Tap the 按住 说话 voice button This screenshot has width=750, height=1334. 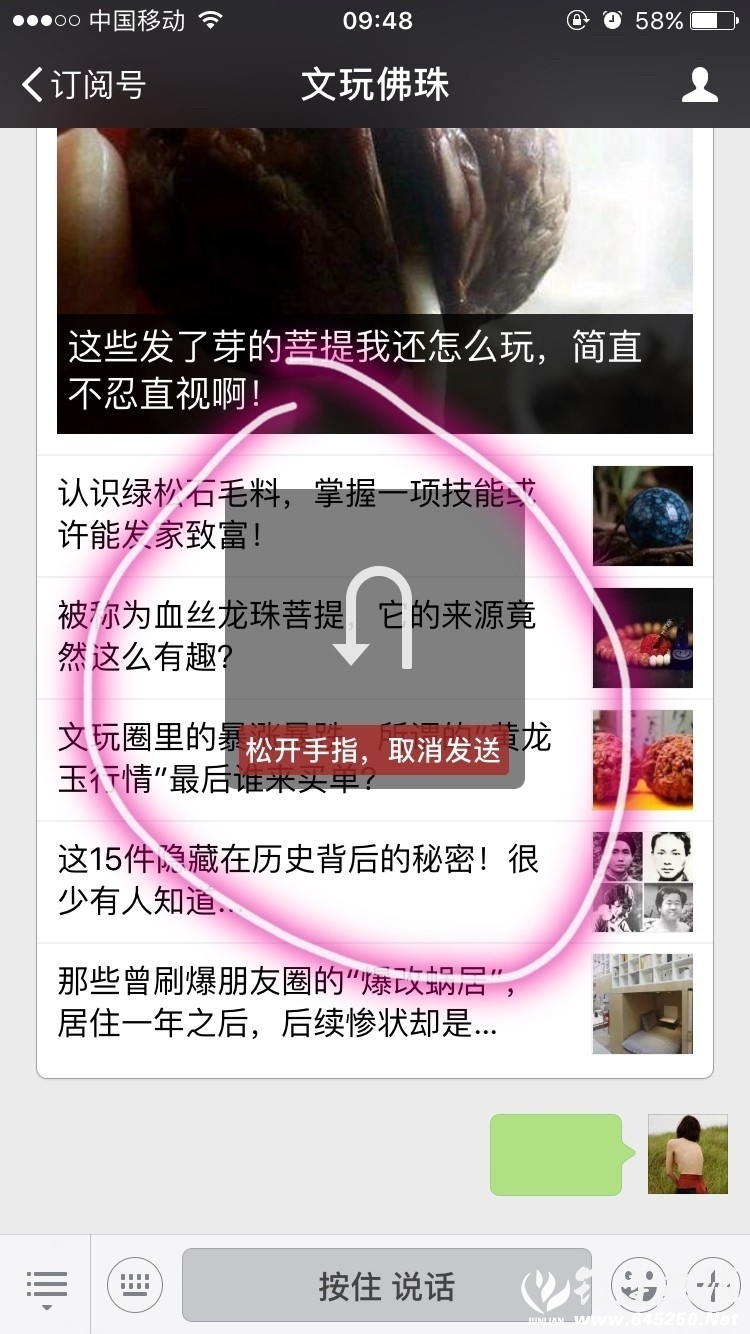[386, 1285]
